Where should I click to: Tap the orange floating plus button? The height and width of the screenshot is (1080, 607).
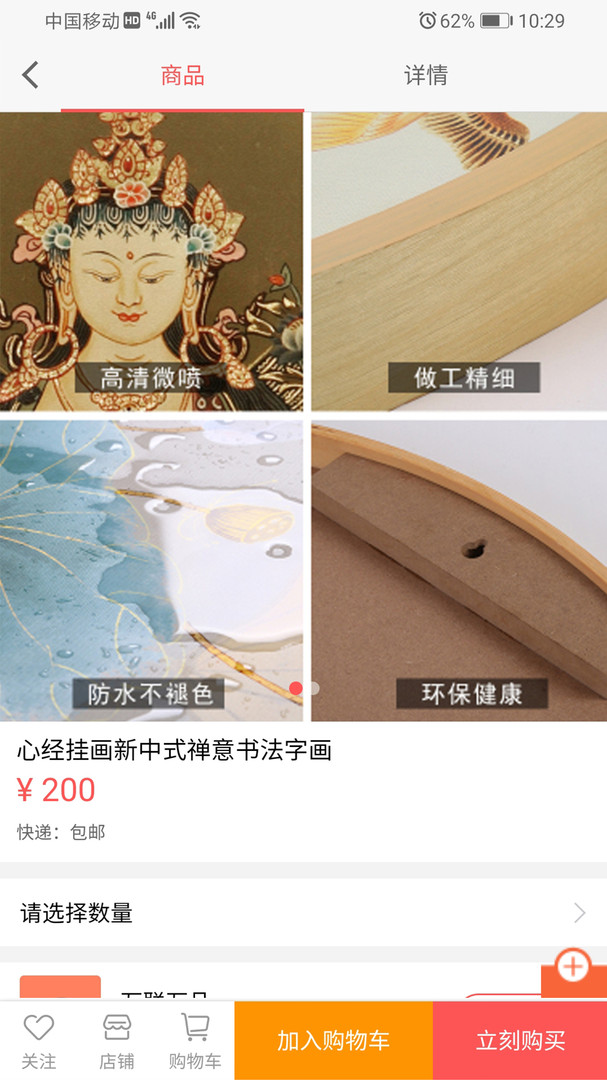(573, 967)
